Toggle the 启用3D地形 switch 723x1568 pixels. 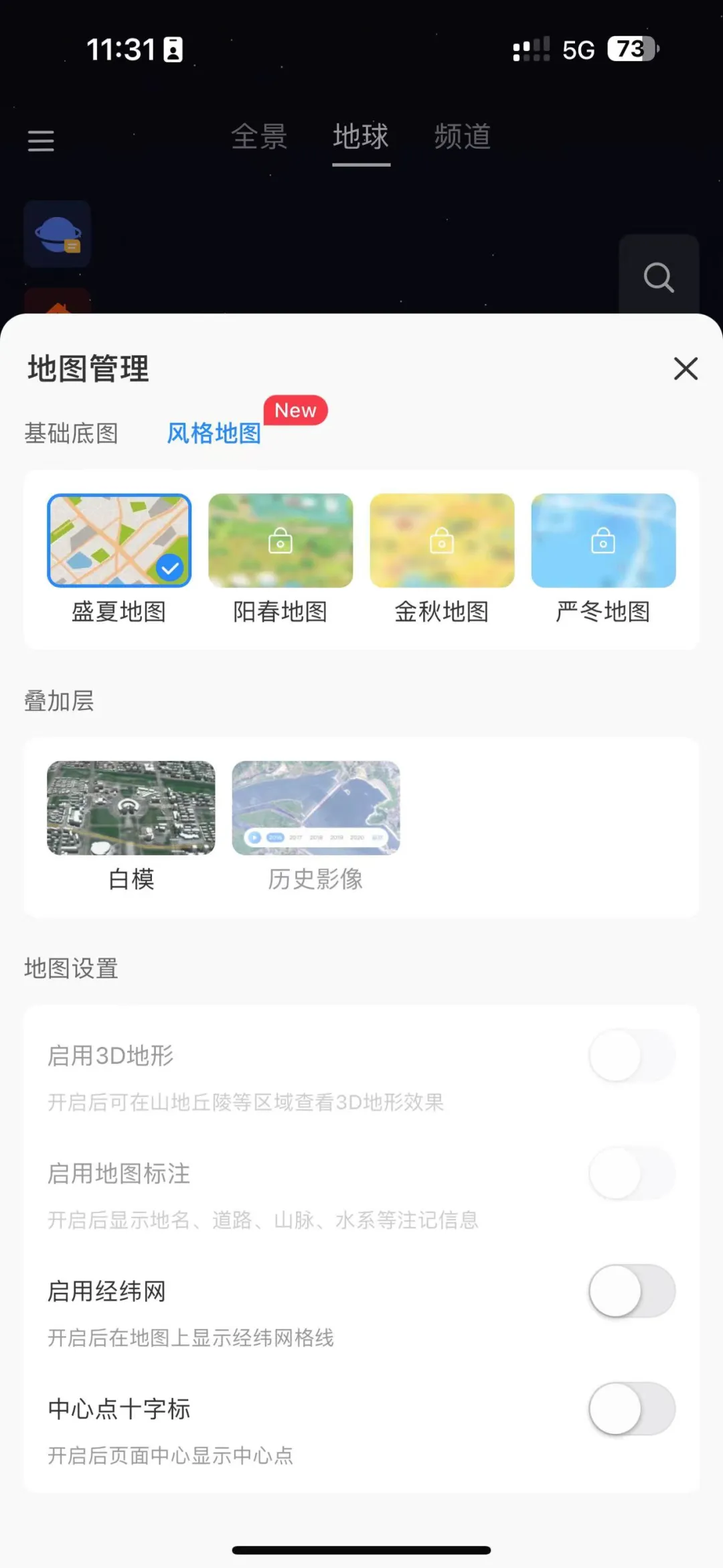coord(631,1056)
